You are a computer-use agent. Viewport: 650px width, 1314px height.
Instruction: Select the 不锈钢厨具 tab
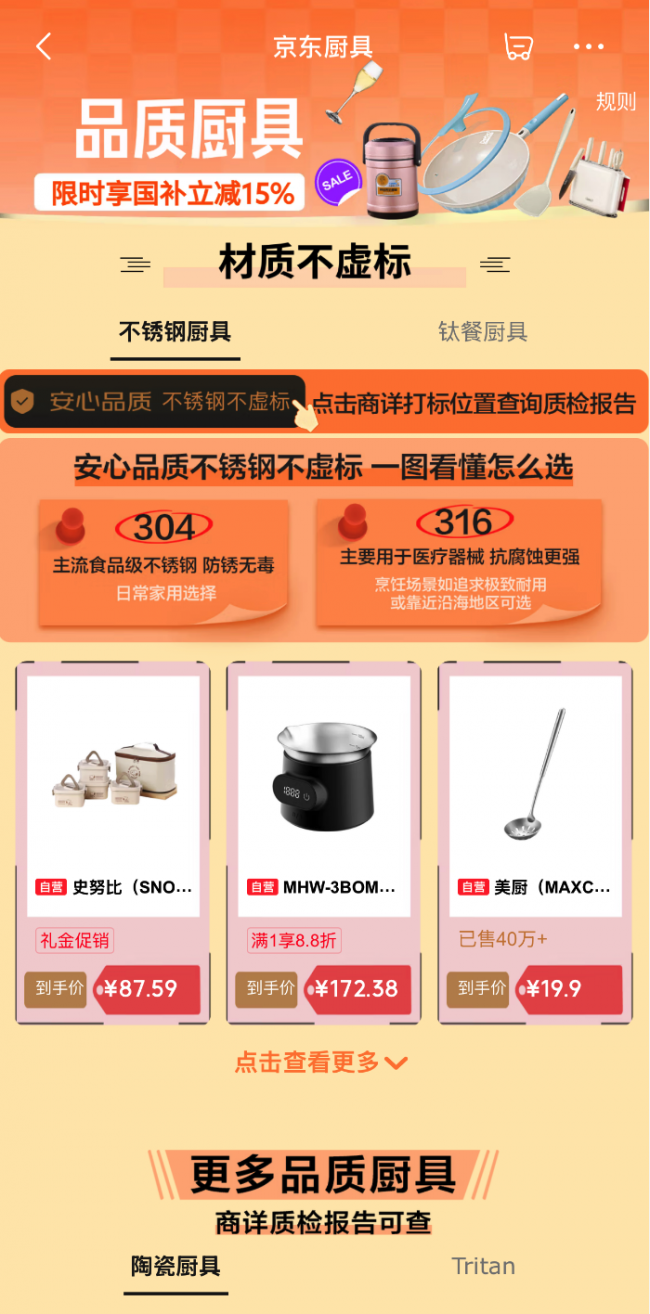point(175,332)
